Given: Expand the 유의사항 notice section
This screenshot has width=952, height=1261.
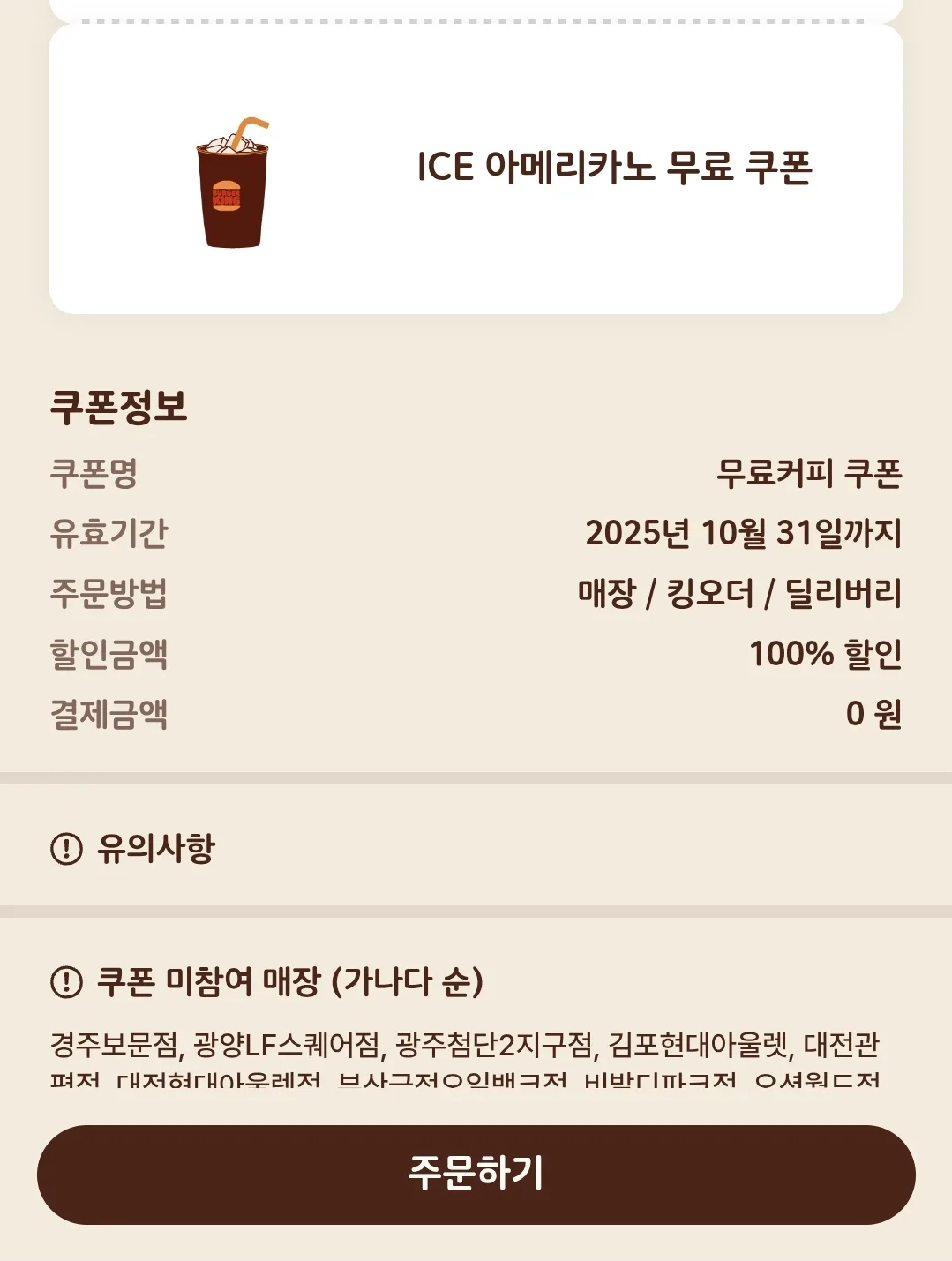Looking at the screenshot, I should (x=156, y=848).
